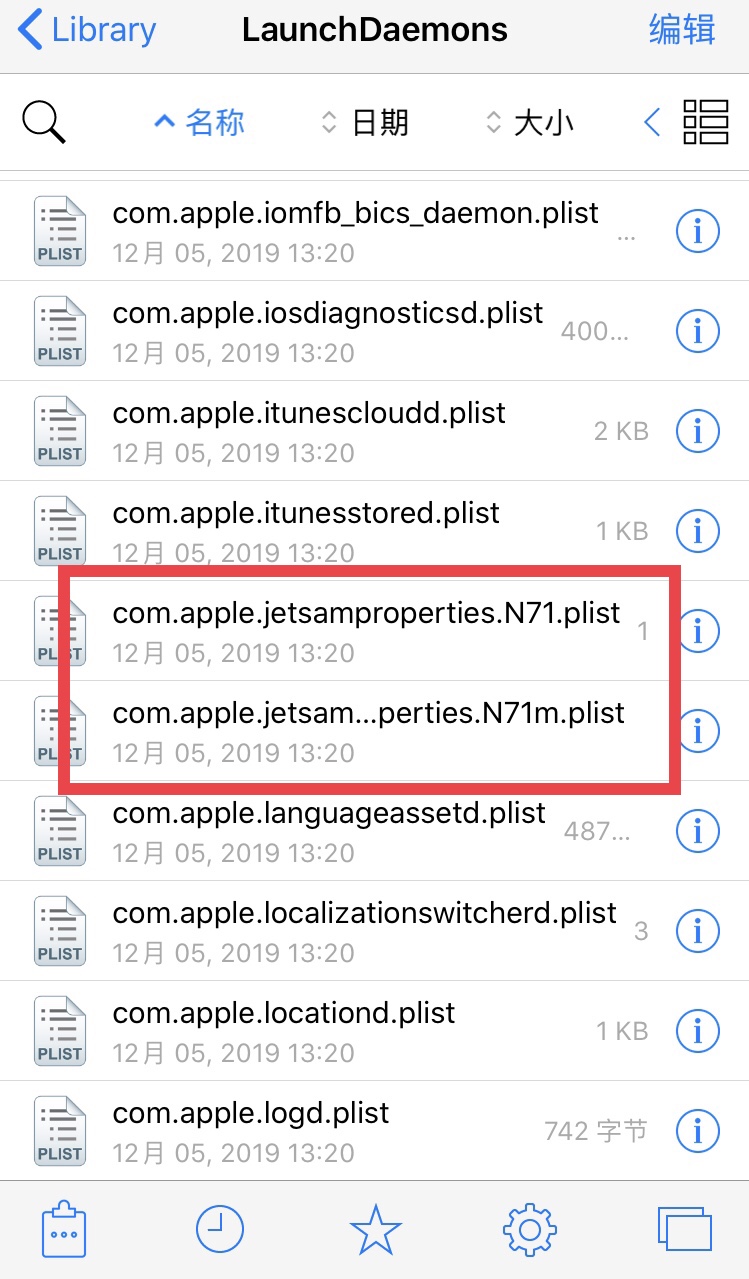Open com.apple.iomfb_bics_daemon.plist
749x1279 pixels.
click(355, 231)
